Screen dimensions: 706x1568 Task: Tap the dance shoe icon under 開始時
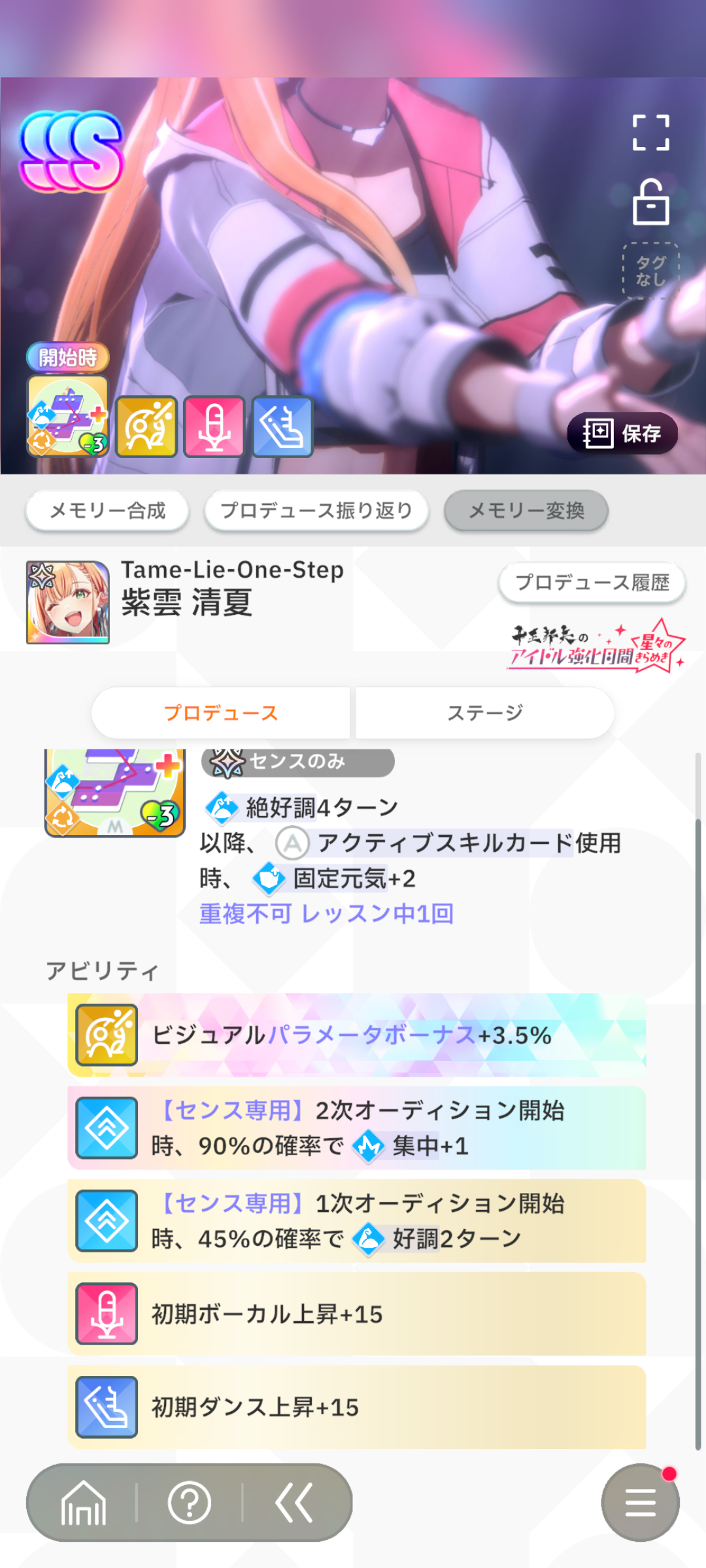pos(282,427)
